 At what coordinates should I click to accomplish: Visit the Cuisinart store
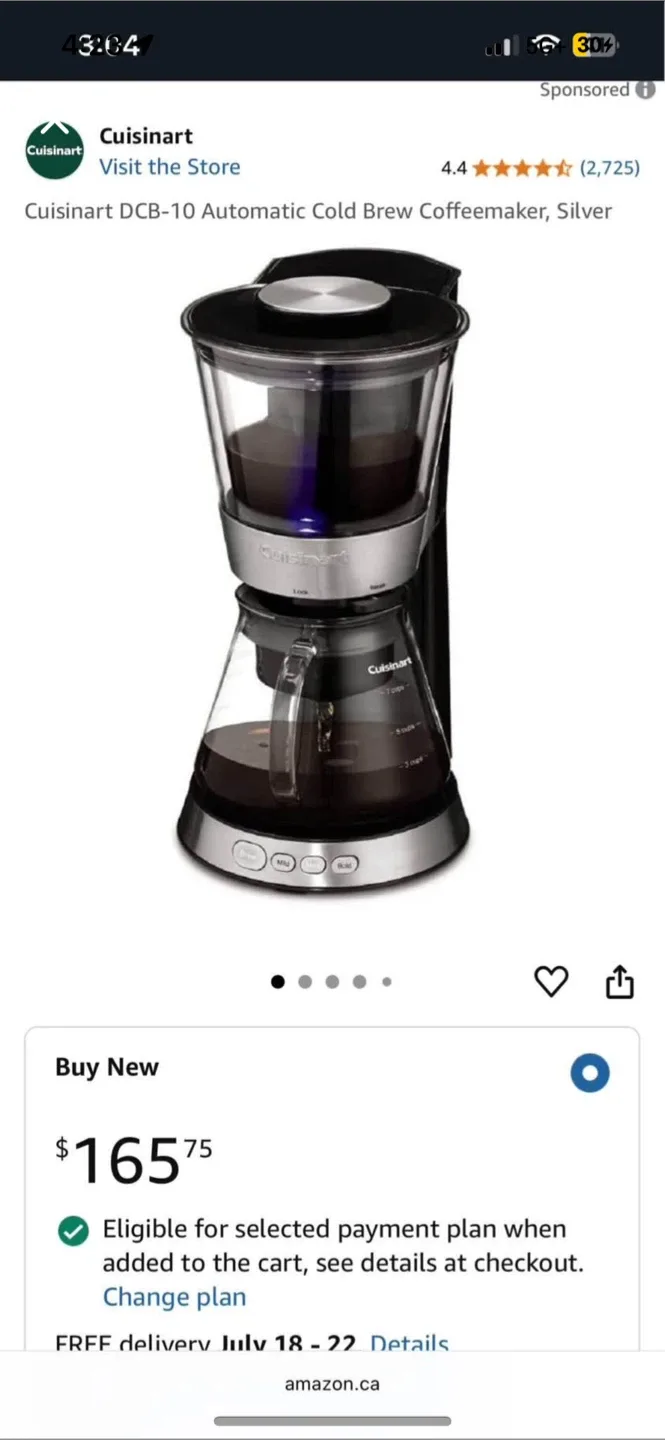point(170,167)
